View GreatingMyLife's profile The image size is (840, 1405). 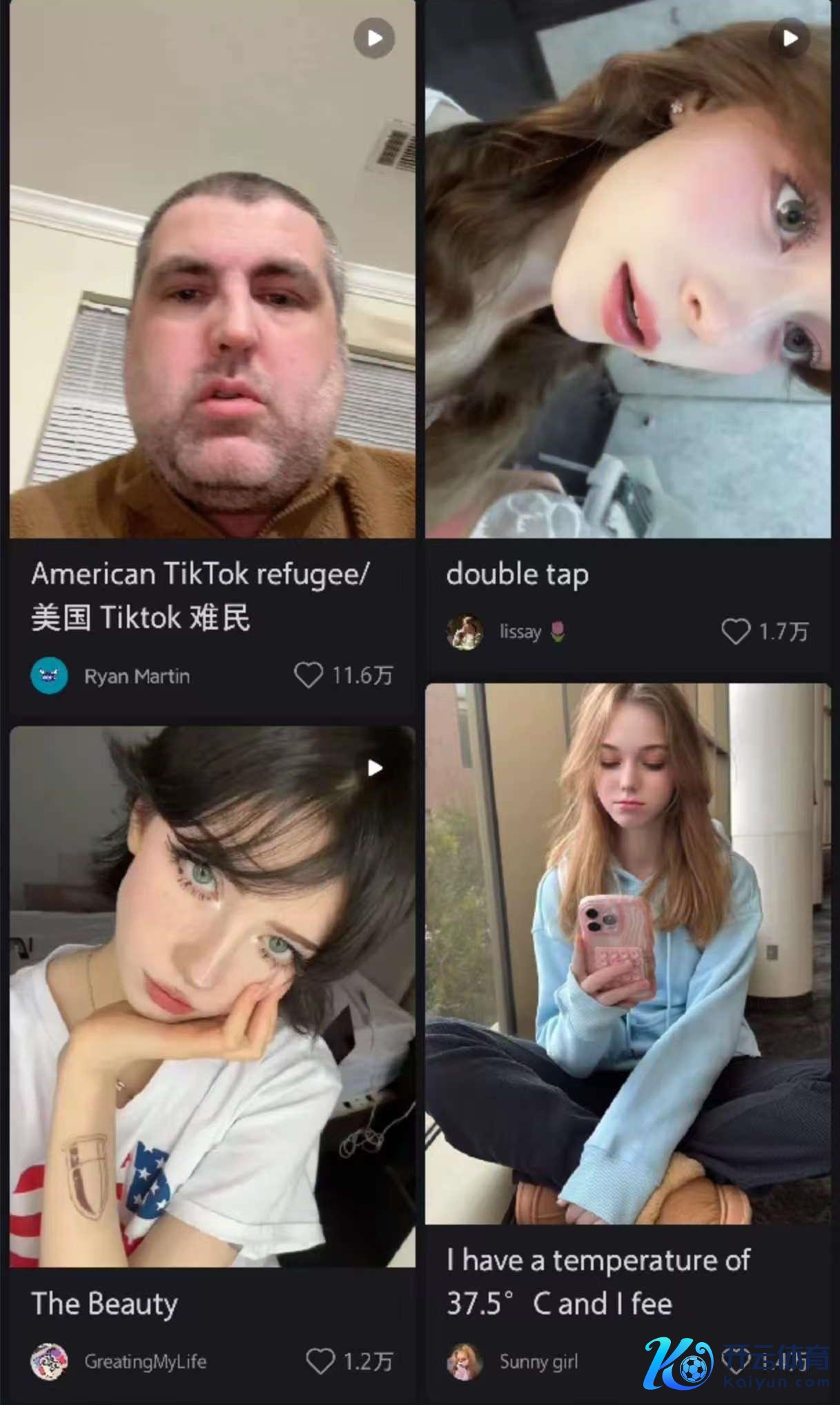pos(49,1362)
